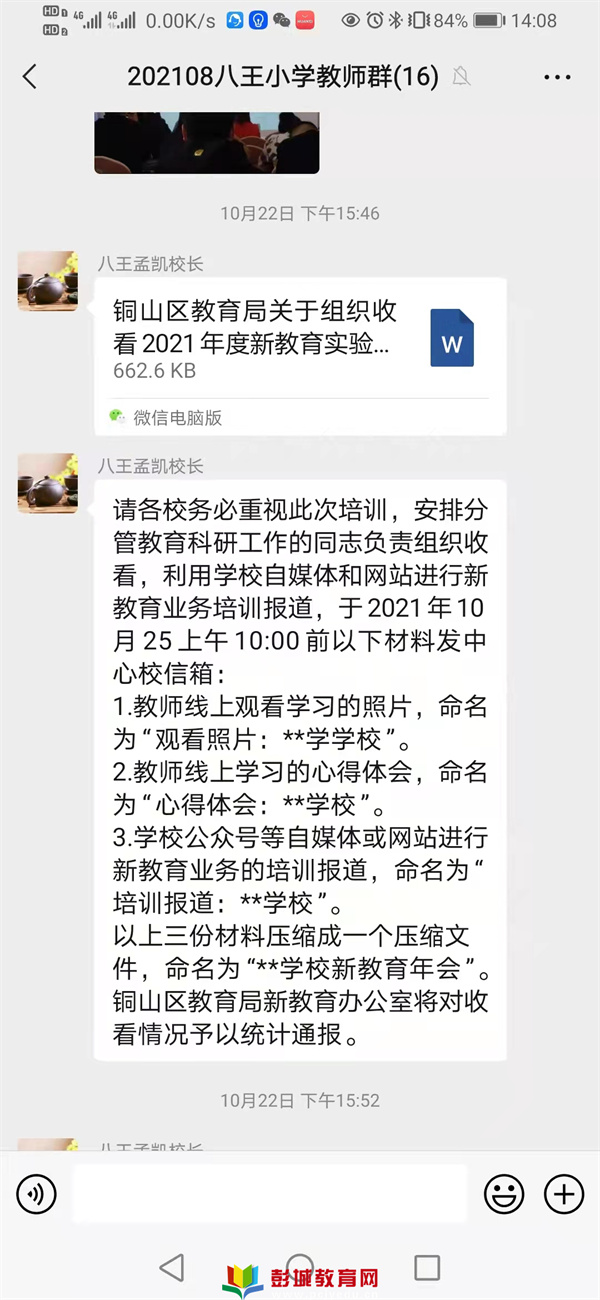Image resolution: width=600 pixels, height=1300 pixels.
Task: Tap the message text input field
Action: [x=270, y=1193]
